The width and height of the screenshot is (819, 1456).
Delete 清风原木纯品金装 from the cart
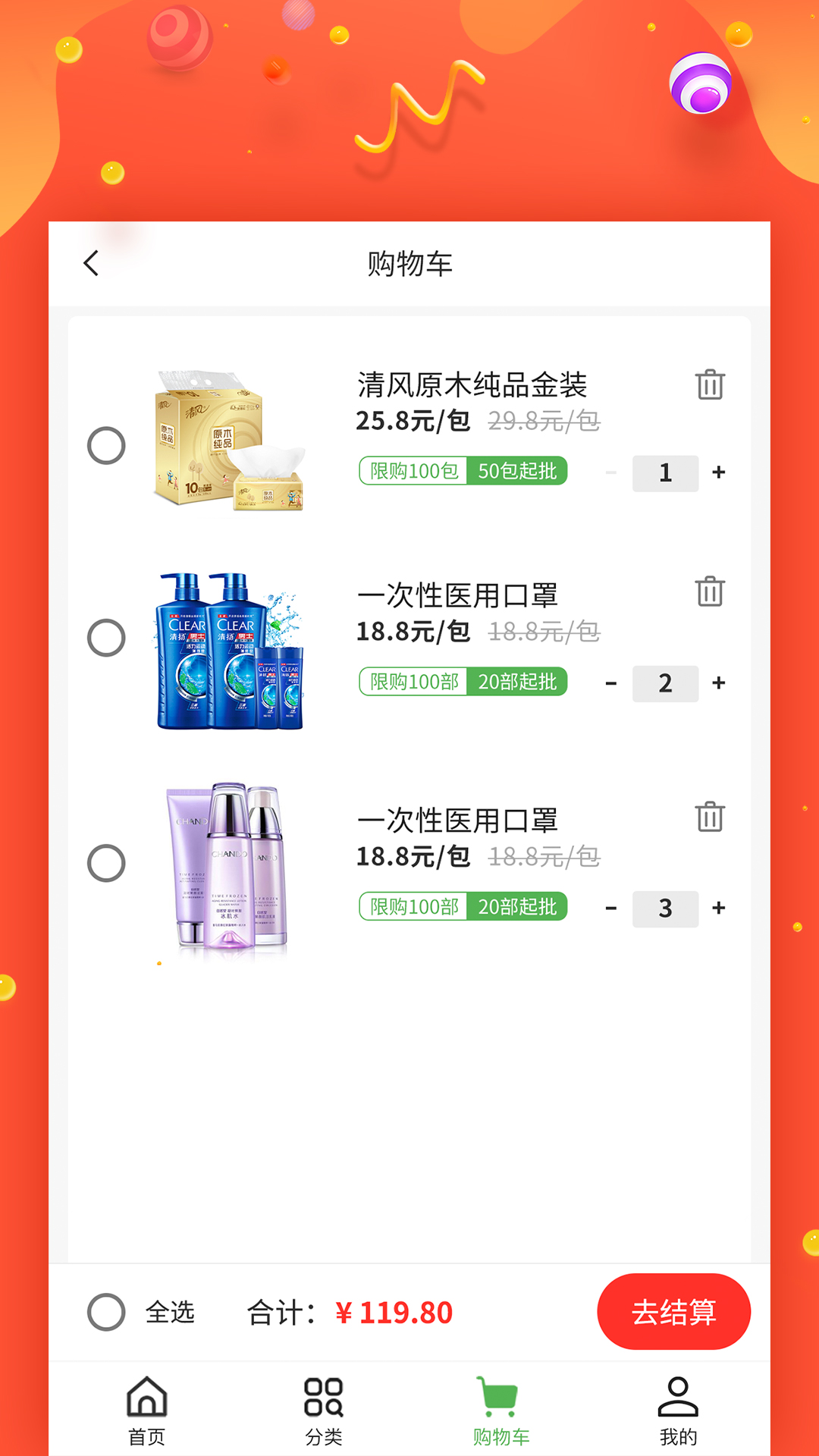pos(710,384)
